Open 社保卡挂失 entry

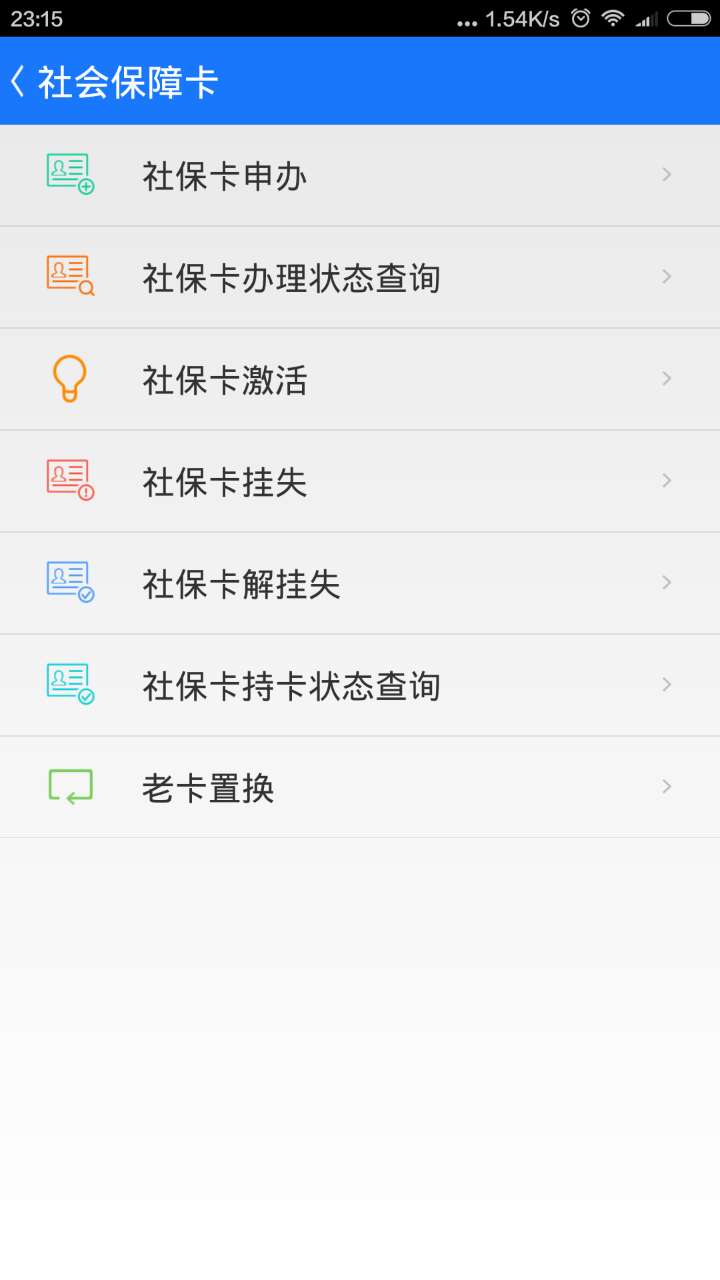360,481
